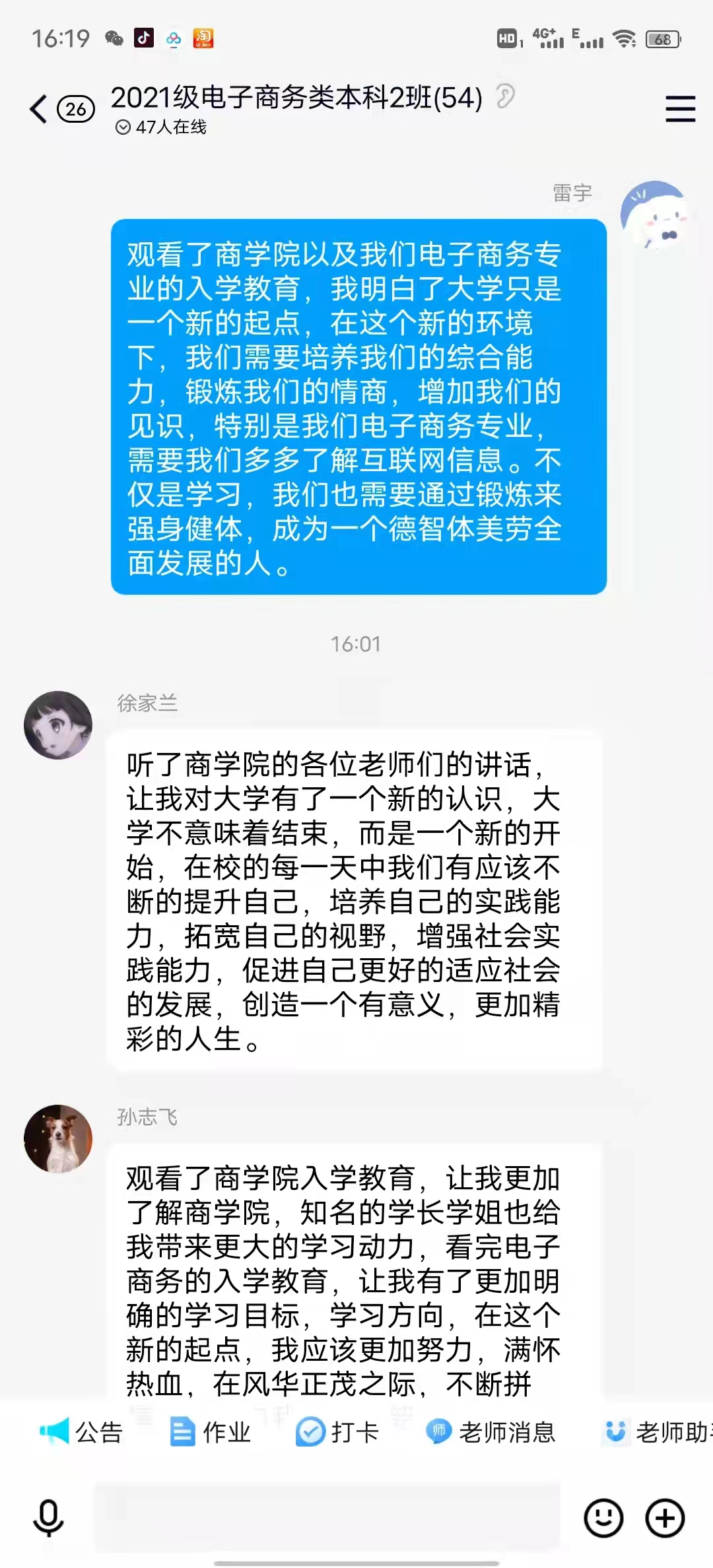The height and width of the screenshot is (1568, 713).
Task: Open the 公告 announcements shortcut
Action: pos(82,1432)
